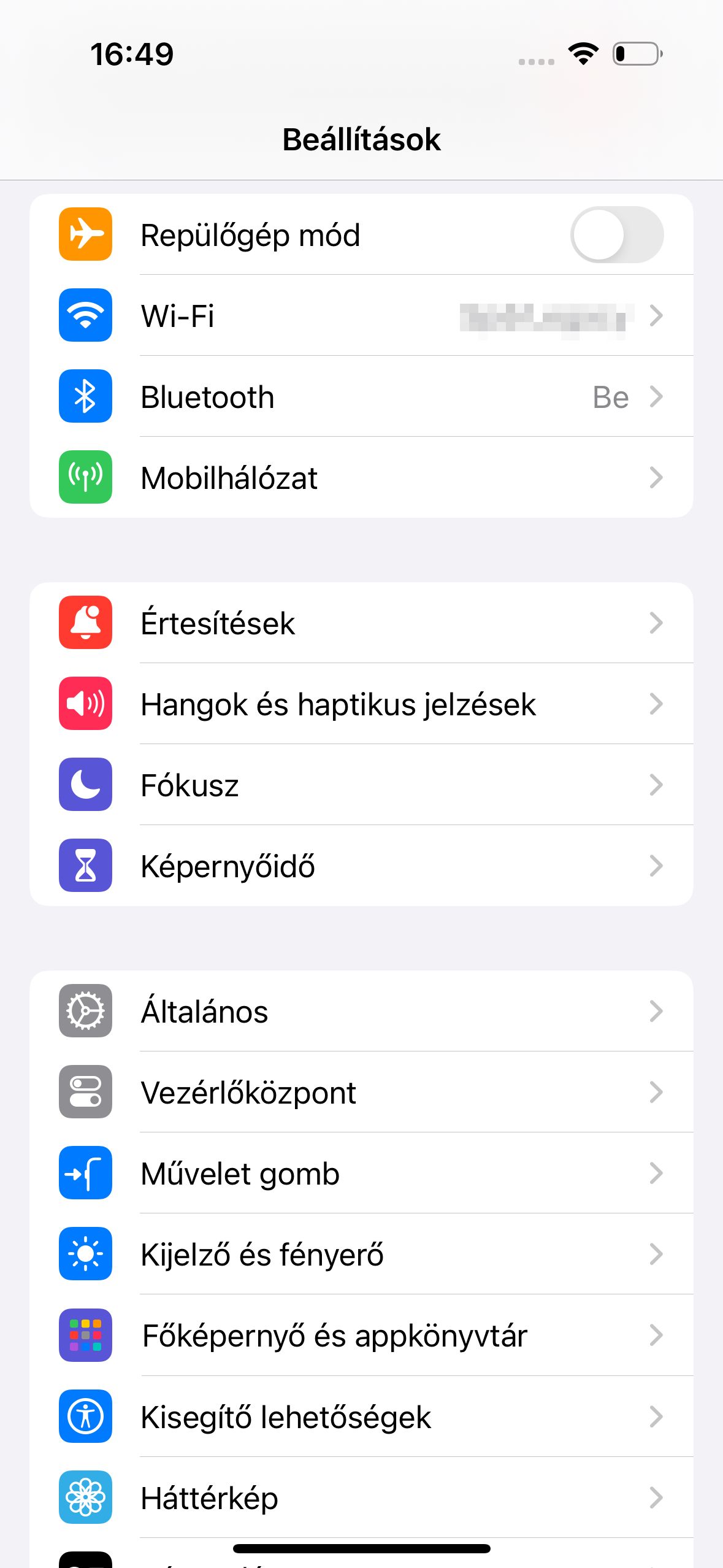Open Mobilhálózat settings
This screenshot has height=1568, width=723.
pos(361,478)
